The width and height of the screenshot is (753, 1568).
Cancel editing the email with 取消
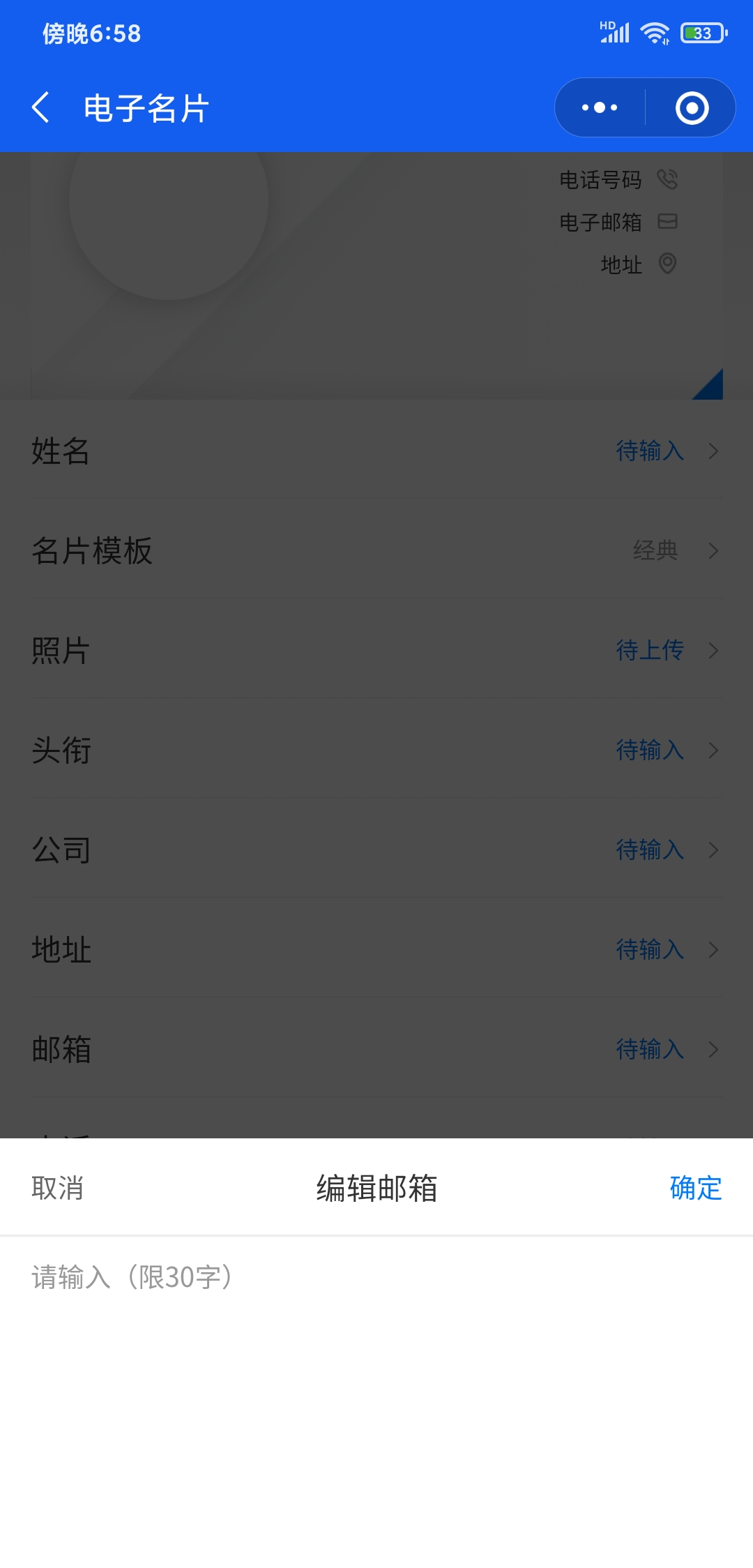pos(57,1187)
